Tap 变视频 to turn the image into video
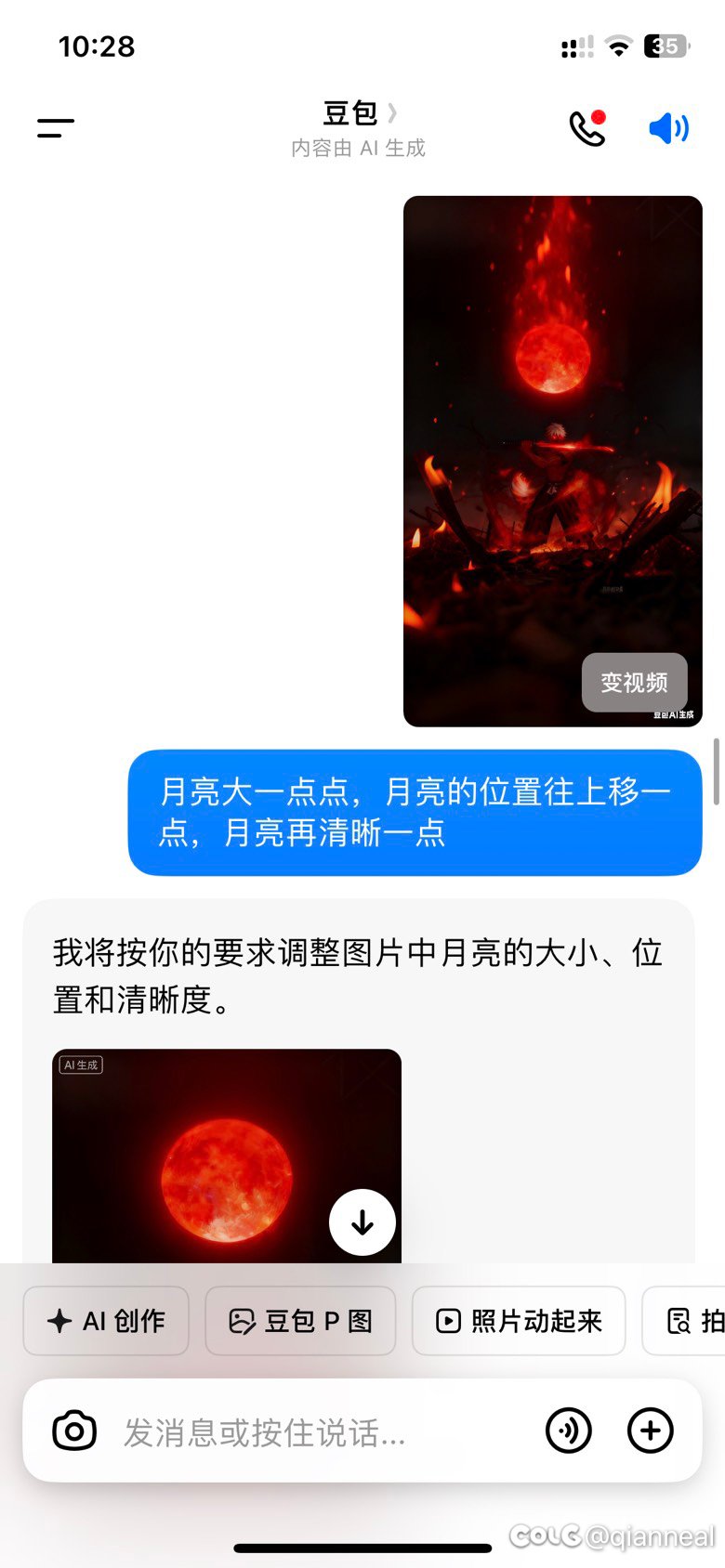 (x=634, y=683)
